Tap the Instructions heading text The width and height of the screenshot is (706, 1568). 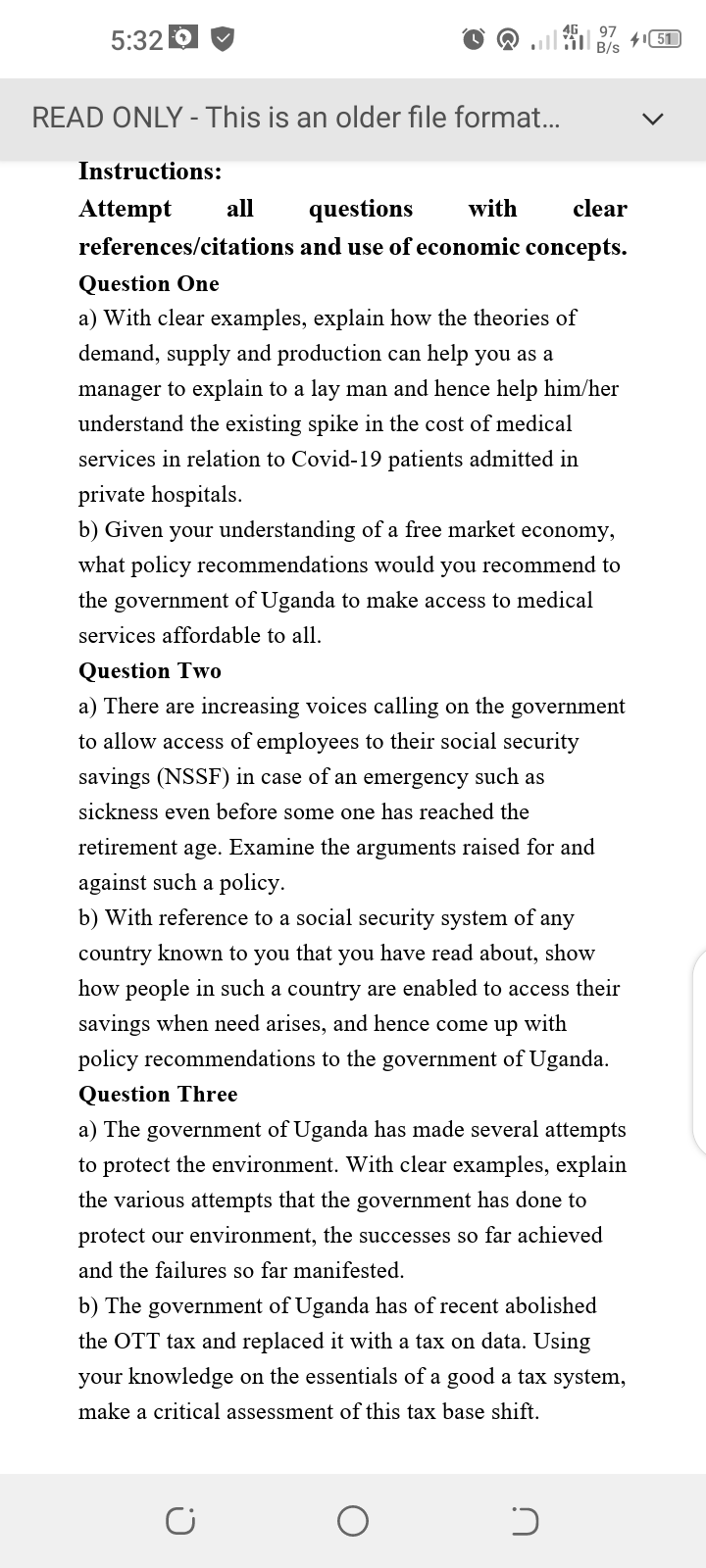tap(149, 171)
